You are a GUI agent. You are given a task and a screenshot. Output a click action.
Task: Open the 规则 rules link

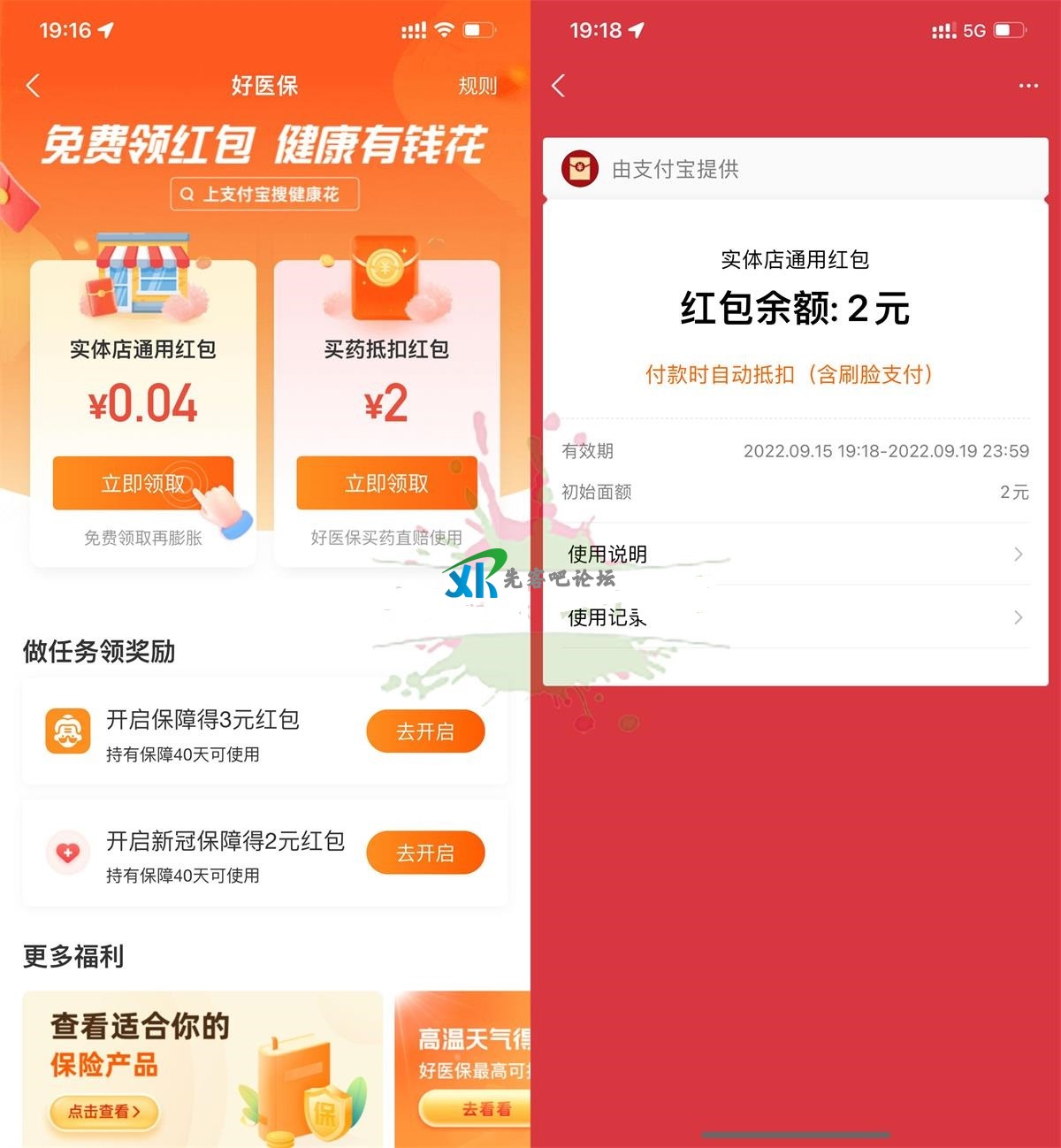pos(477,86)
